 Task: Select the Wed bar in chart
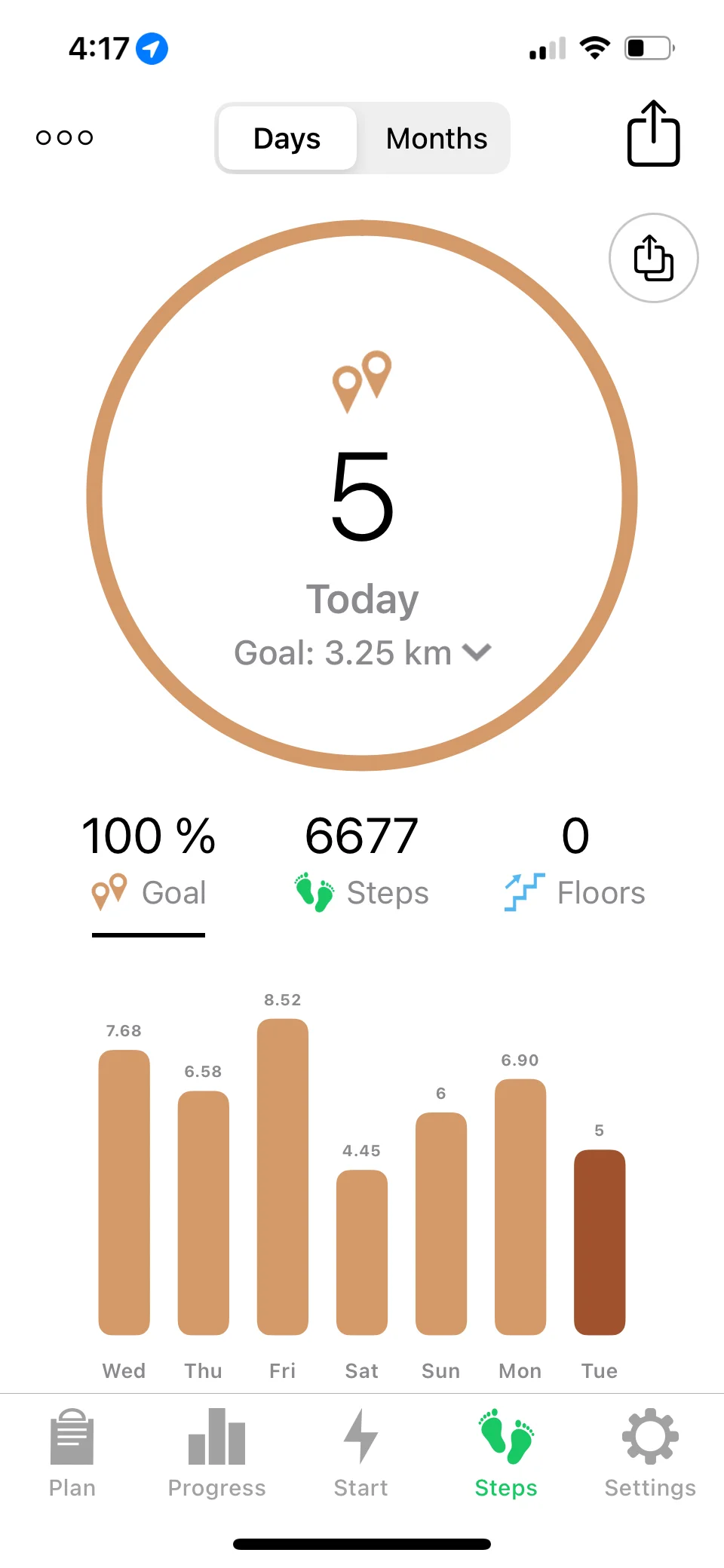pos(124,1192)
